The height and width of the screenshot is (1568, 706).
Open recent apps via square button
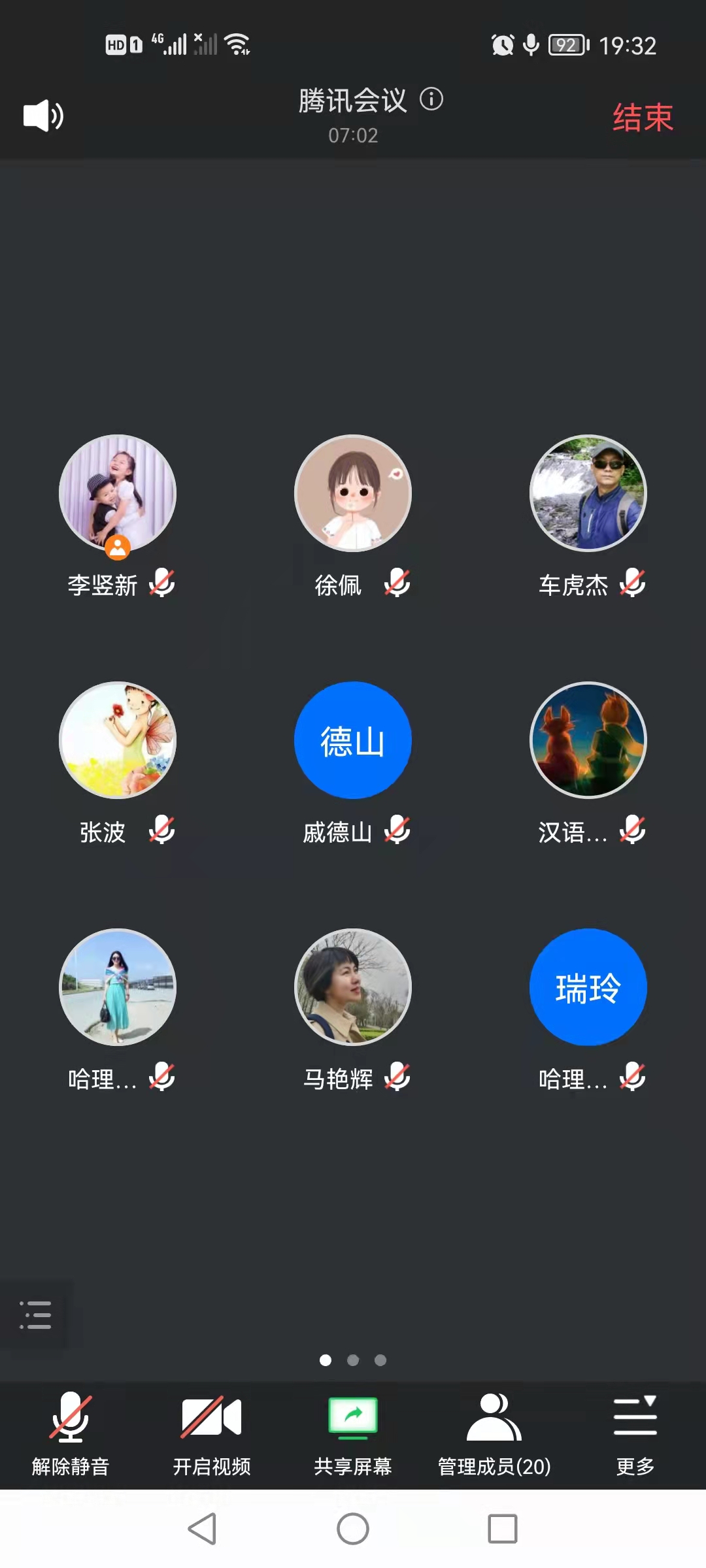(x=503, y=1529)
